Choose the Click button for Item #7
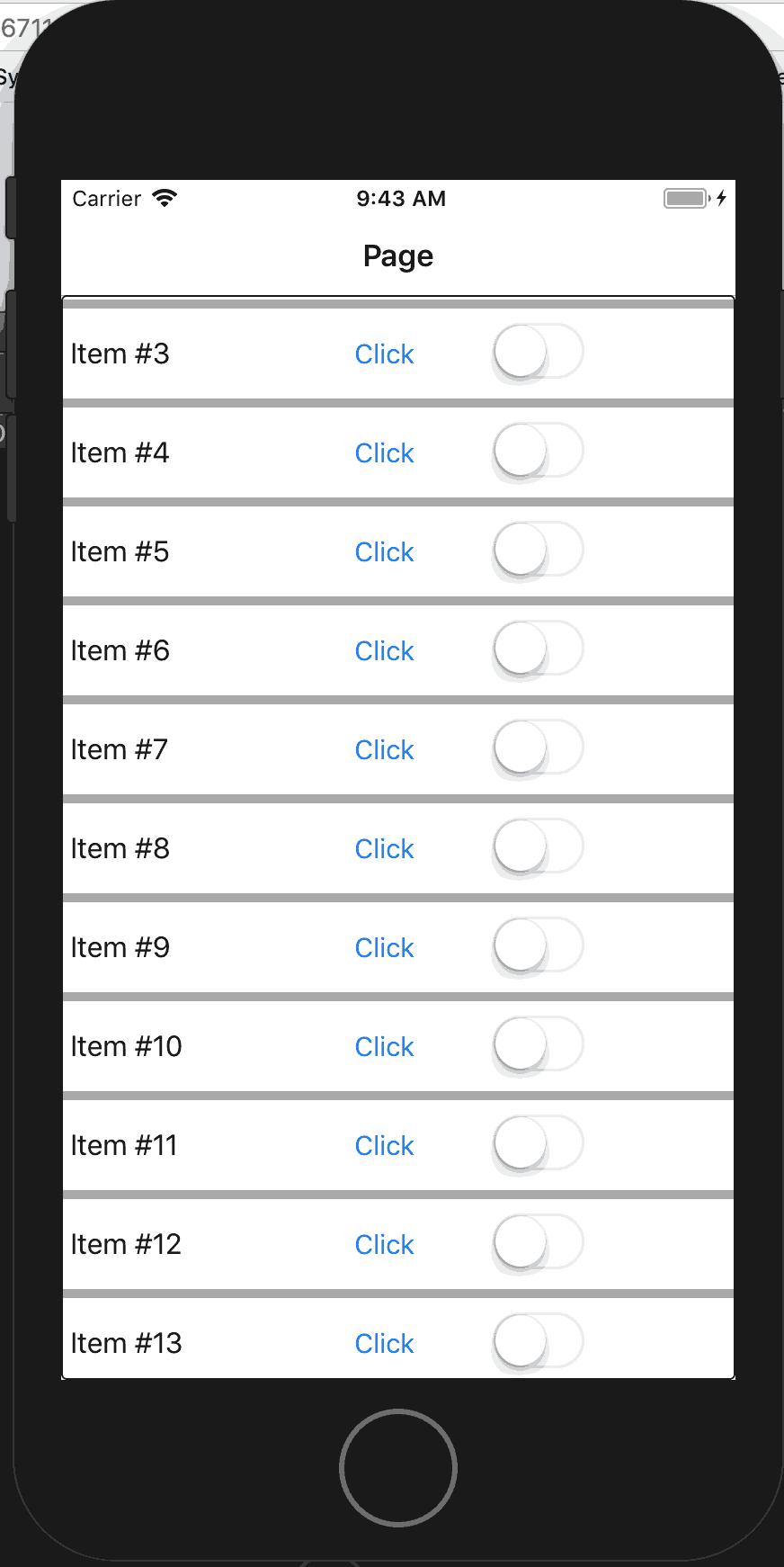This screenshot has height=1567, width=784. pos(384,750)
